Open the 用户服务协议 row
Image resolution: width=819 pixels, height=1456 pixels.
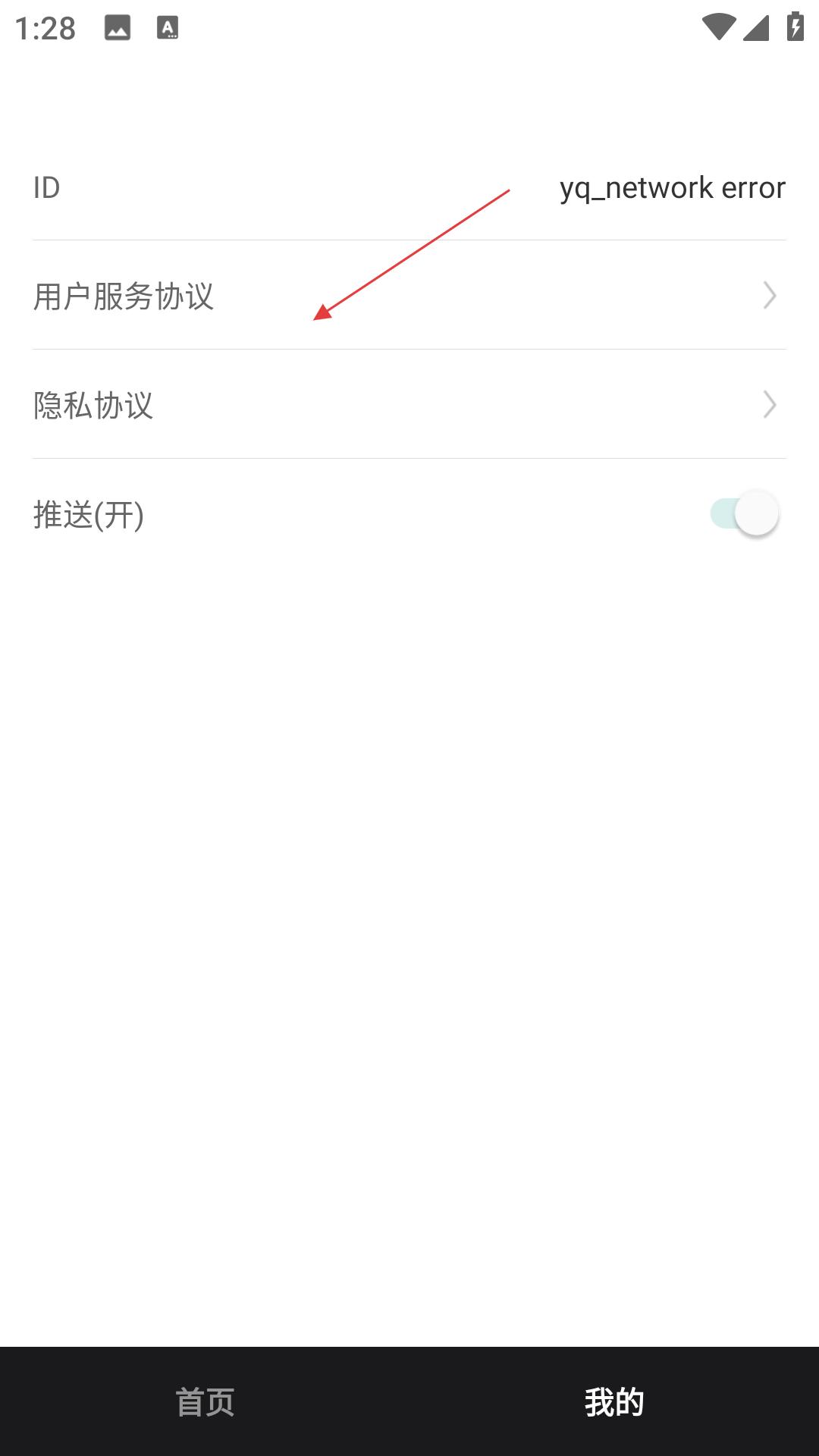coord(409,295)
